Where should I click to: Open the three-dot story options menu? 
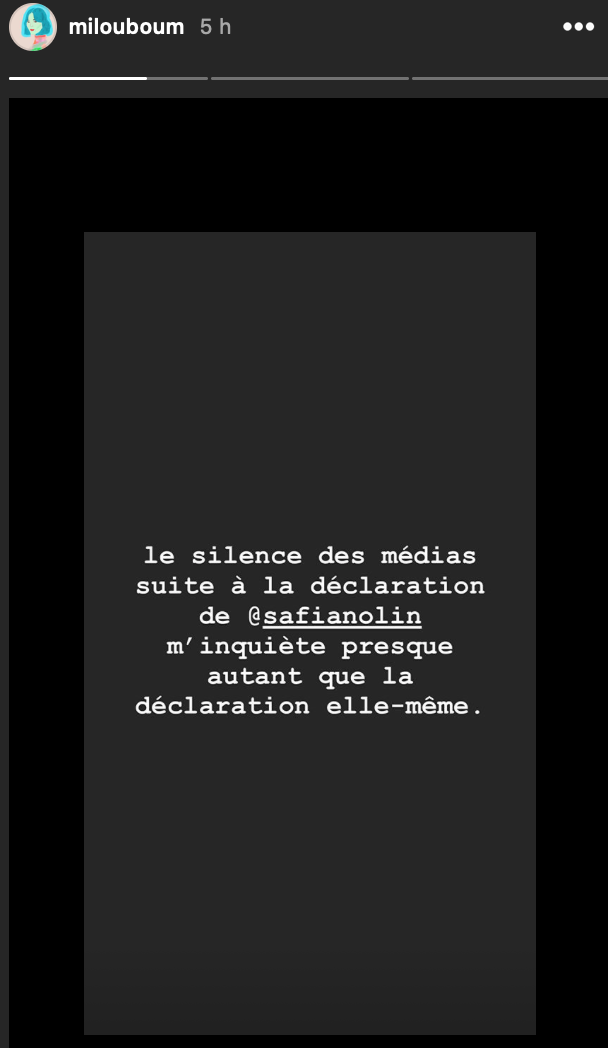coord(578,27)
